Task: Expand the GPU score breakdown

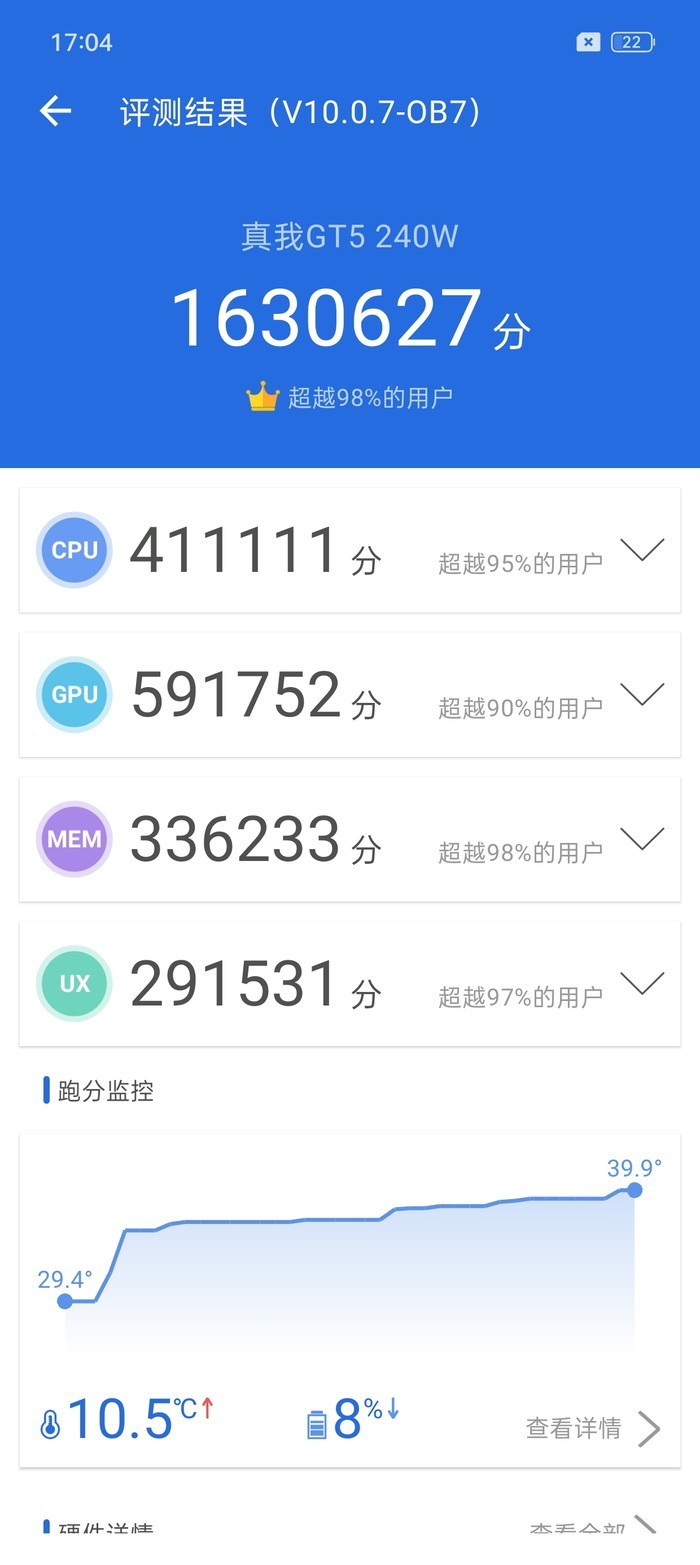Action: tap(641, 694)
